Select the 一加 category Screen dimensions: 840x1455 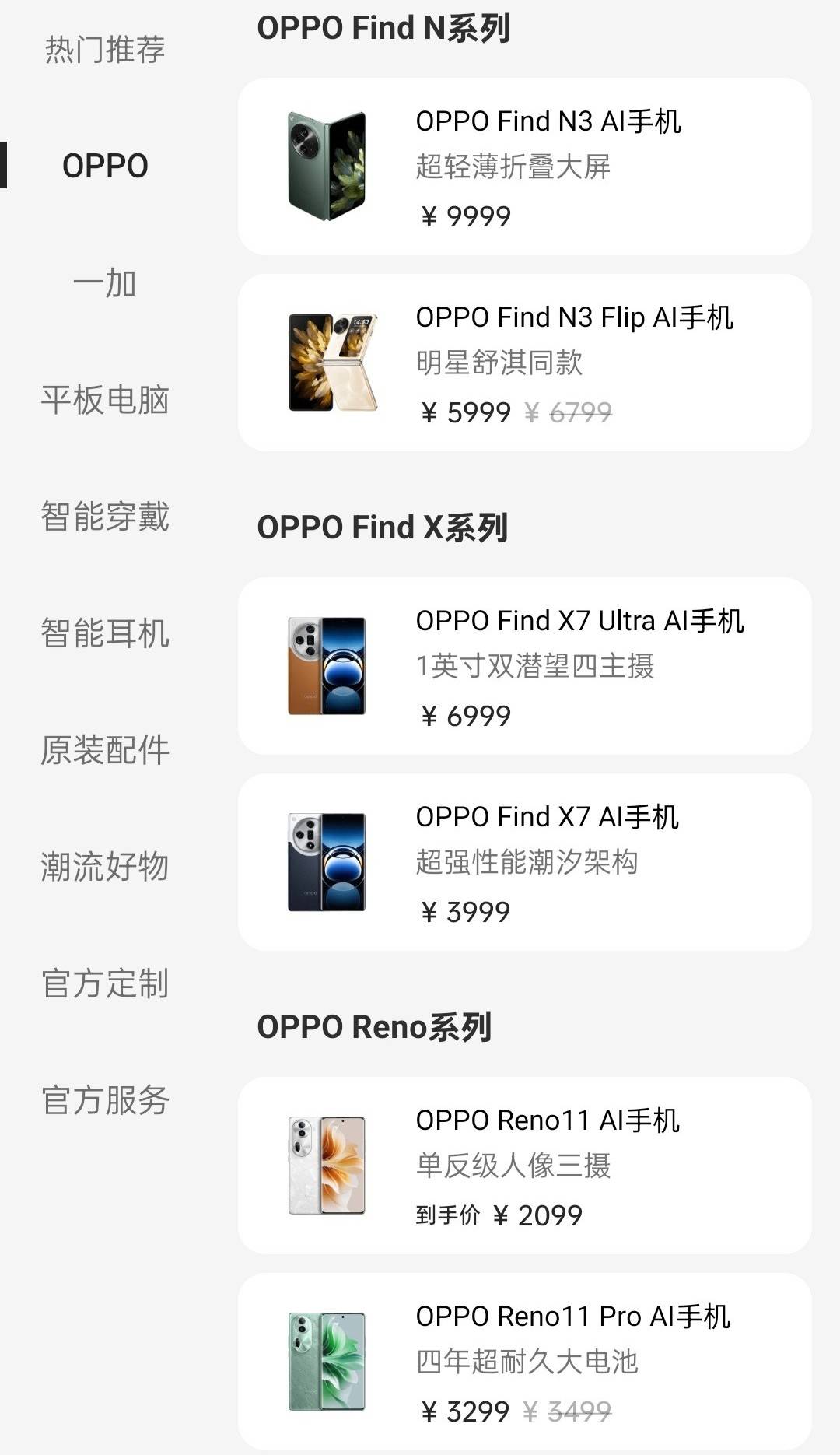point(105,283)
